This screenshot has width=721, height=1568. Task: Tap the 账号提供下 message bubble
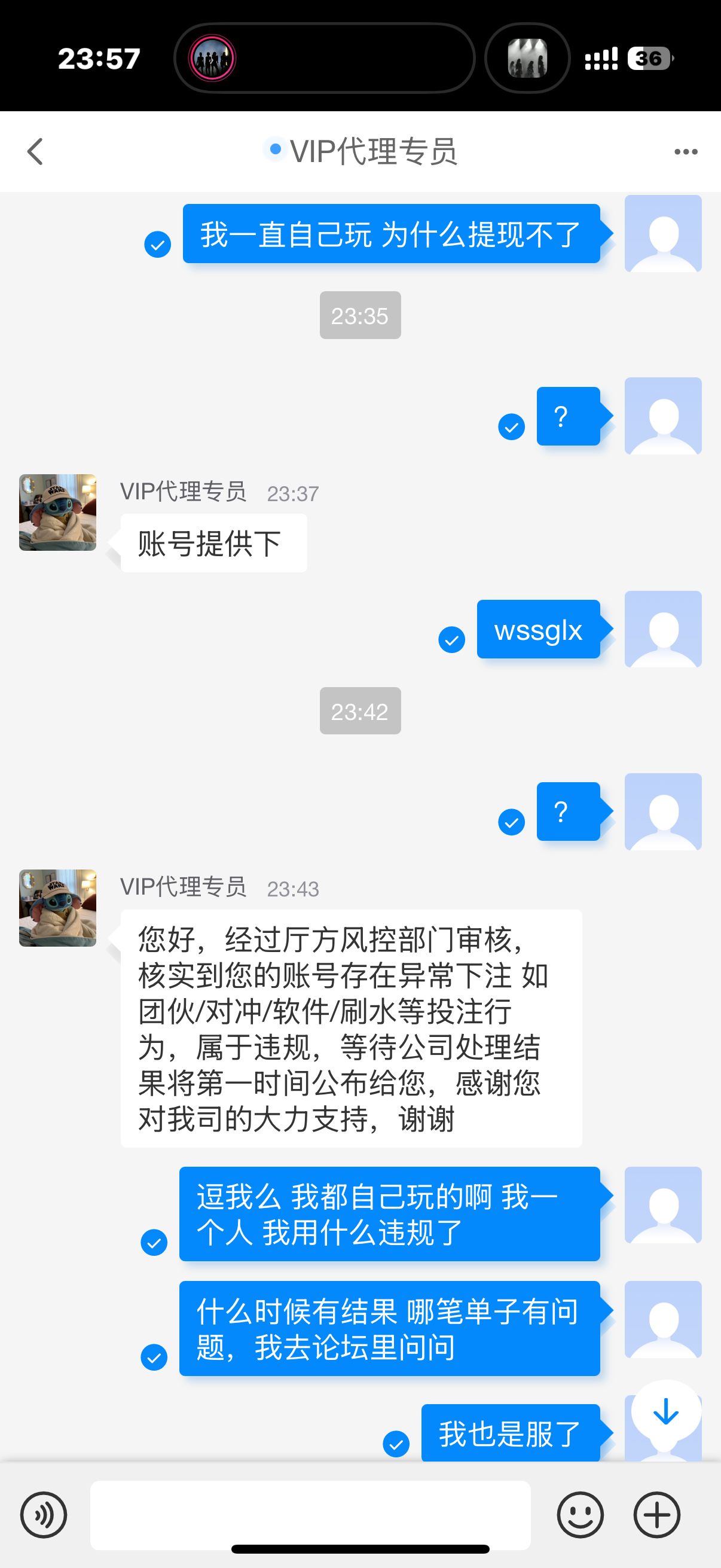[213, 542]
